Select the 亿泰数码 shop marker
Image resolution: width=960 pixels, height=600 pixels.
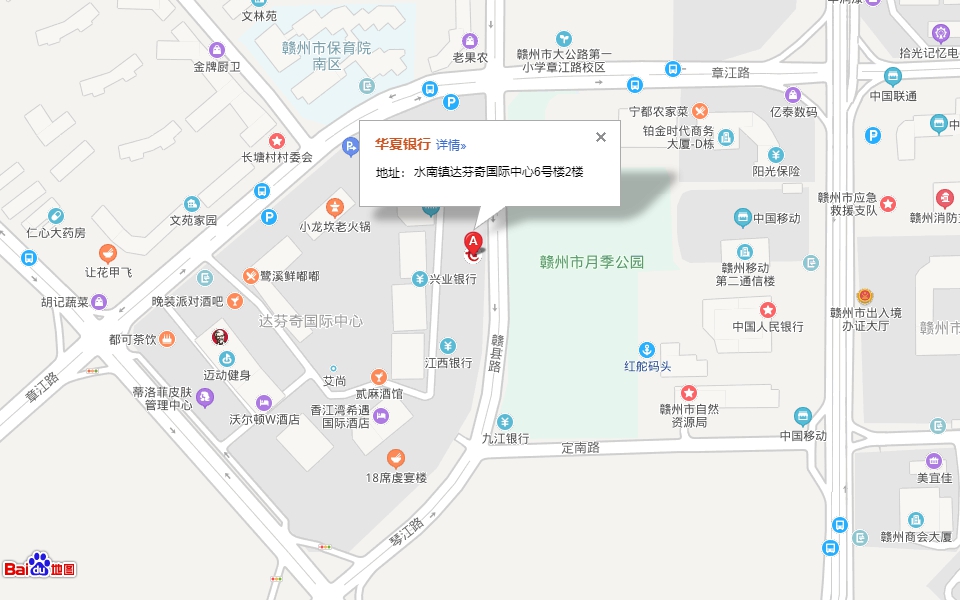coord(793,94)
